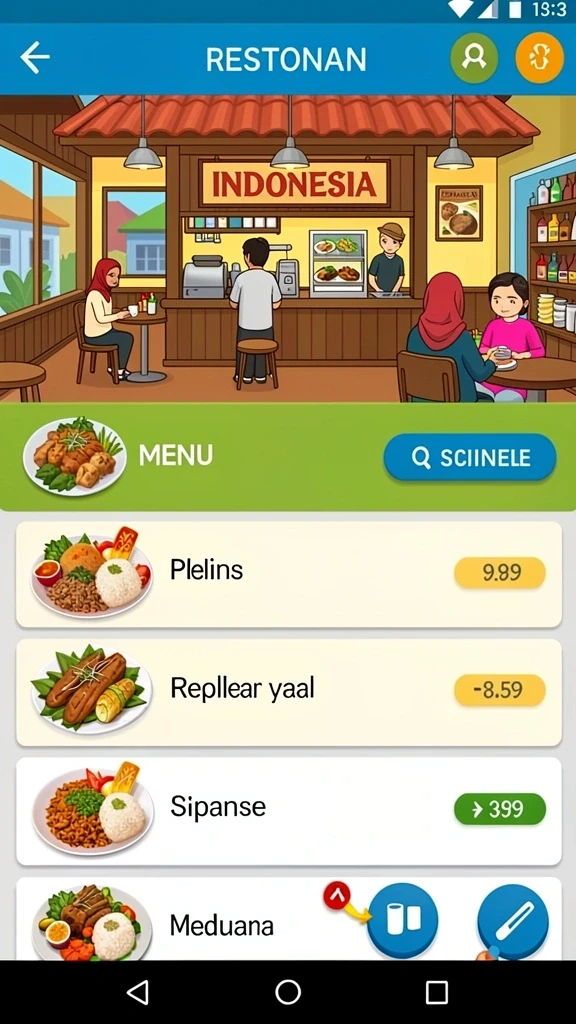Tap the orange icon in the app bar
Viewport: 576px width, 1024px height.
539,58
